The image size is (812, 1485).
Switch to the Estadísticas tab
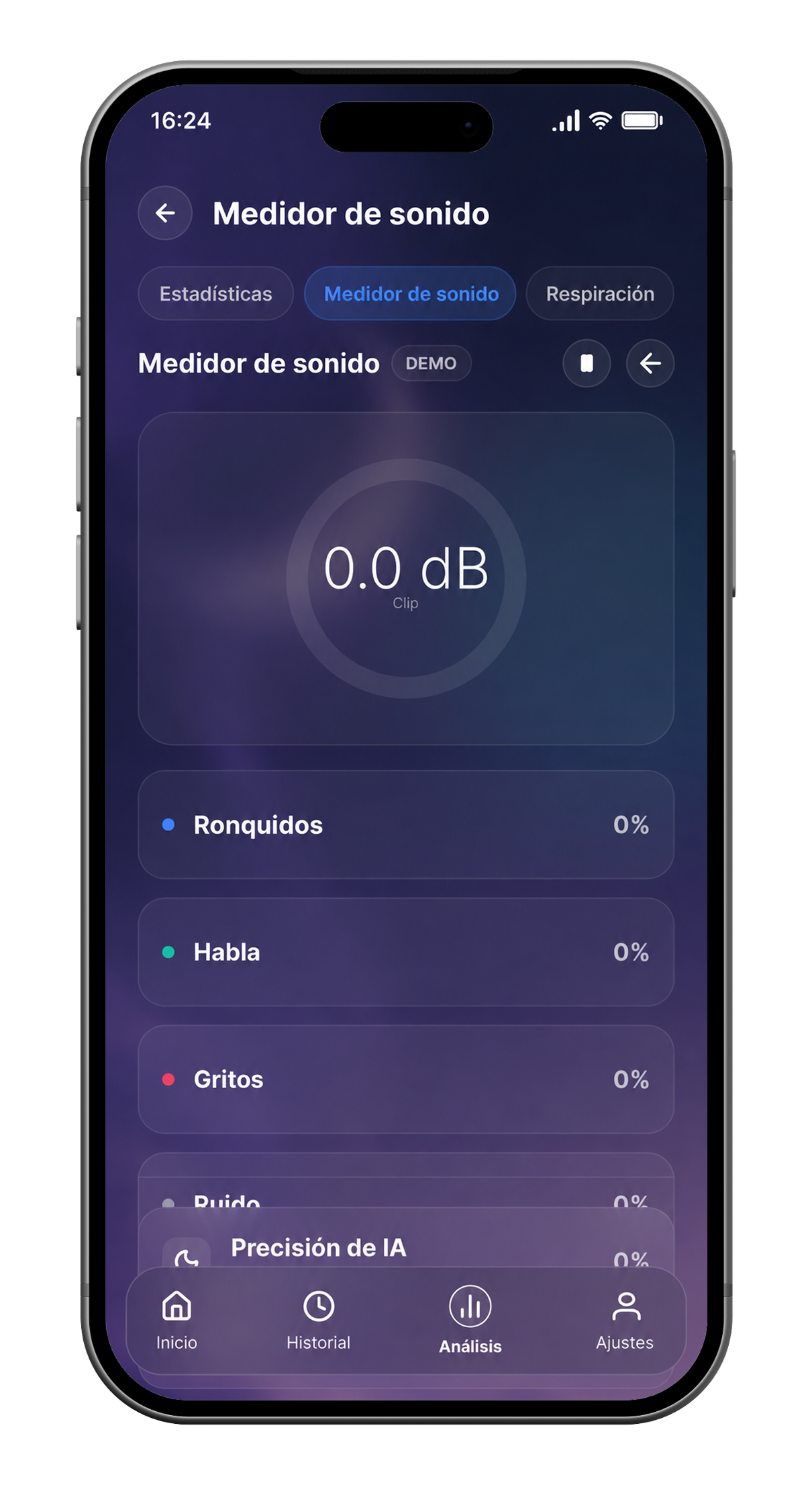(215, 293)
